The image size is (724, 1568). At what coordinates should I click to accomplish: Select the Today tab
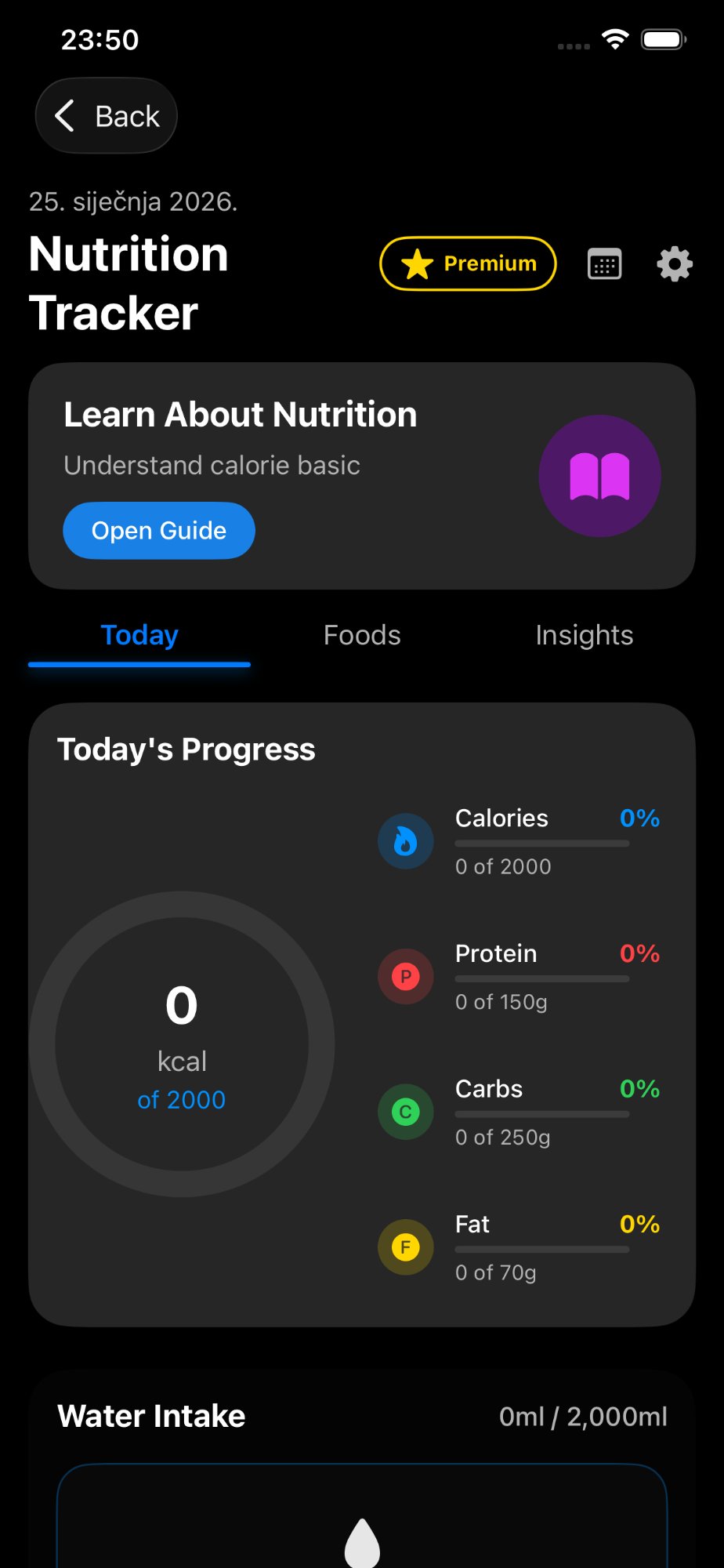pos(139,635)
